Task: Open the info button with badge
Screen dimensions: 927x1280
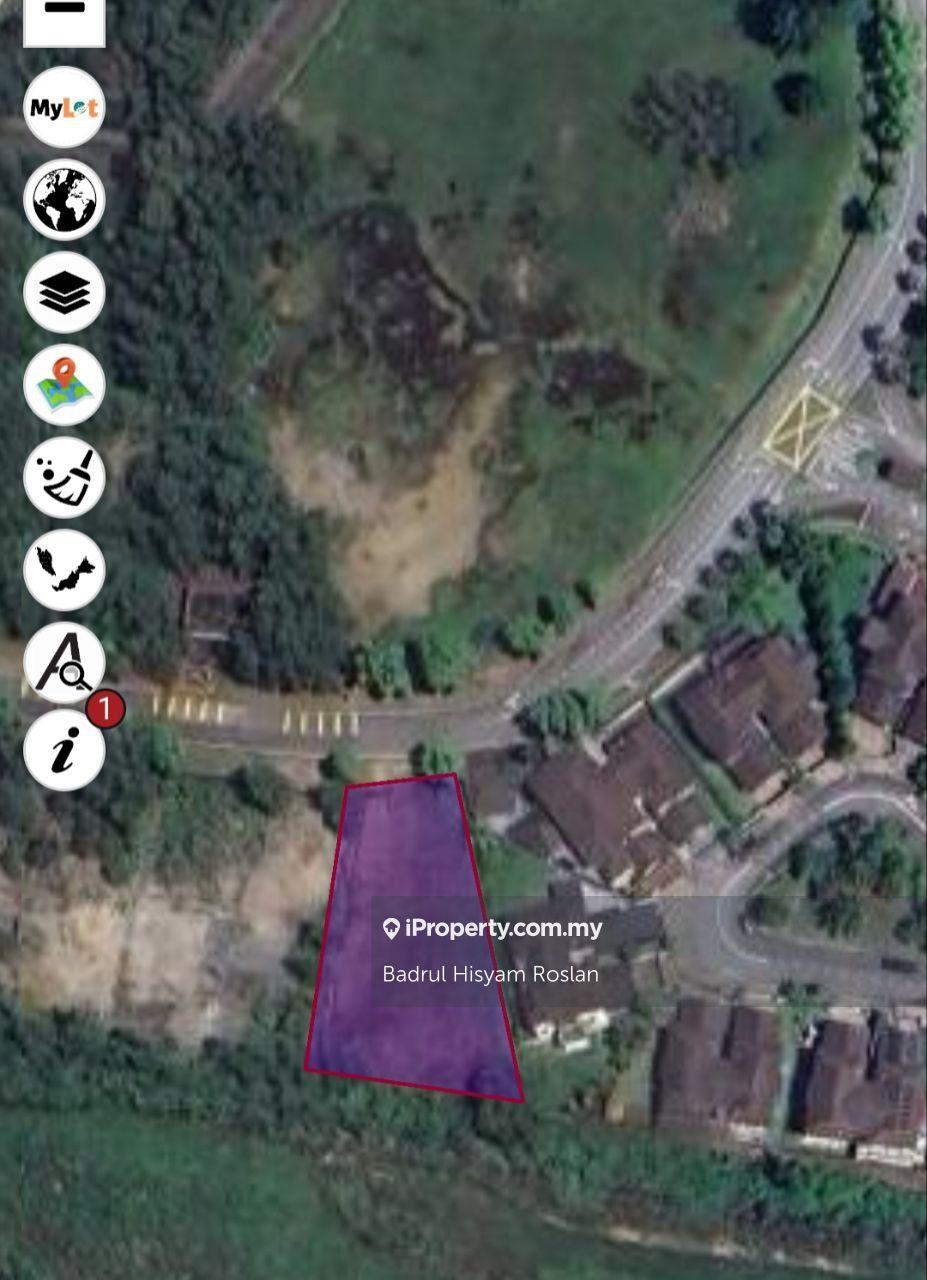Action: coord(64,750)
